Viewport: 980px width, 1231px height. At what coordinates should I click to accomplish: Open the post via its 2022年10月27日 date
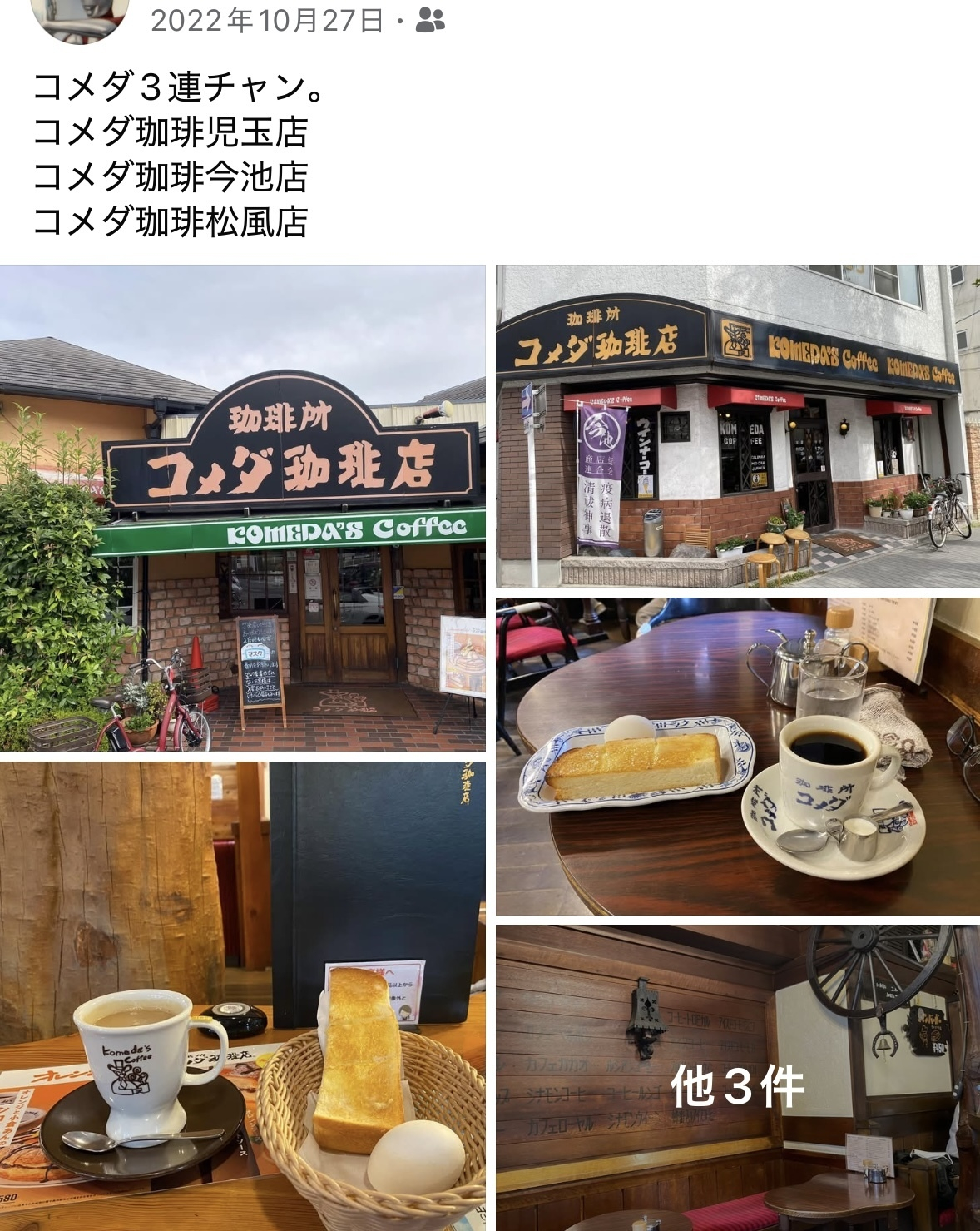267,21
